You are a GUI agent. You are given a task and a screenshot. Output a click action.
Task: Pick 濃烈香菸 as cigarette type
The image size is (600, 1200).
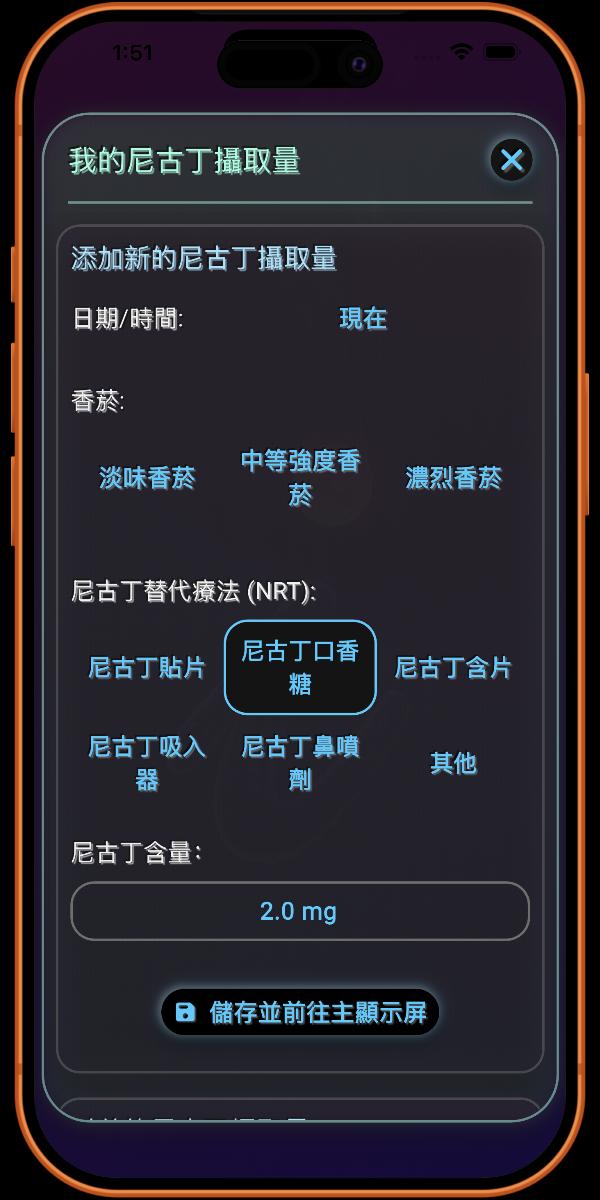click(x=453, y=478)
